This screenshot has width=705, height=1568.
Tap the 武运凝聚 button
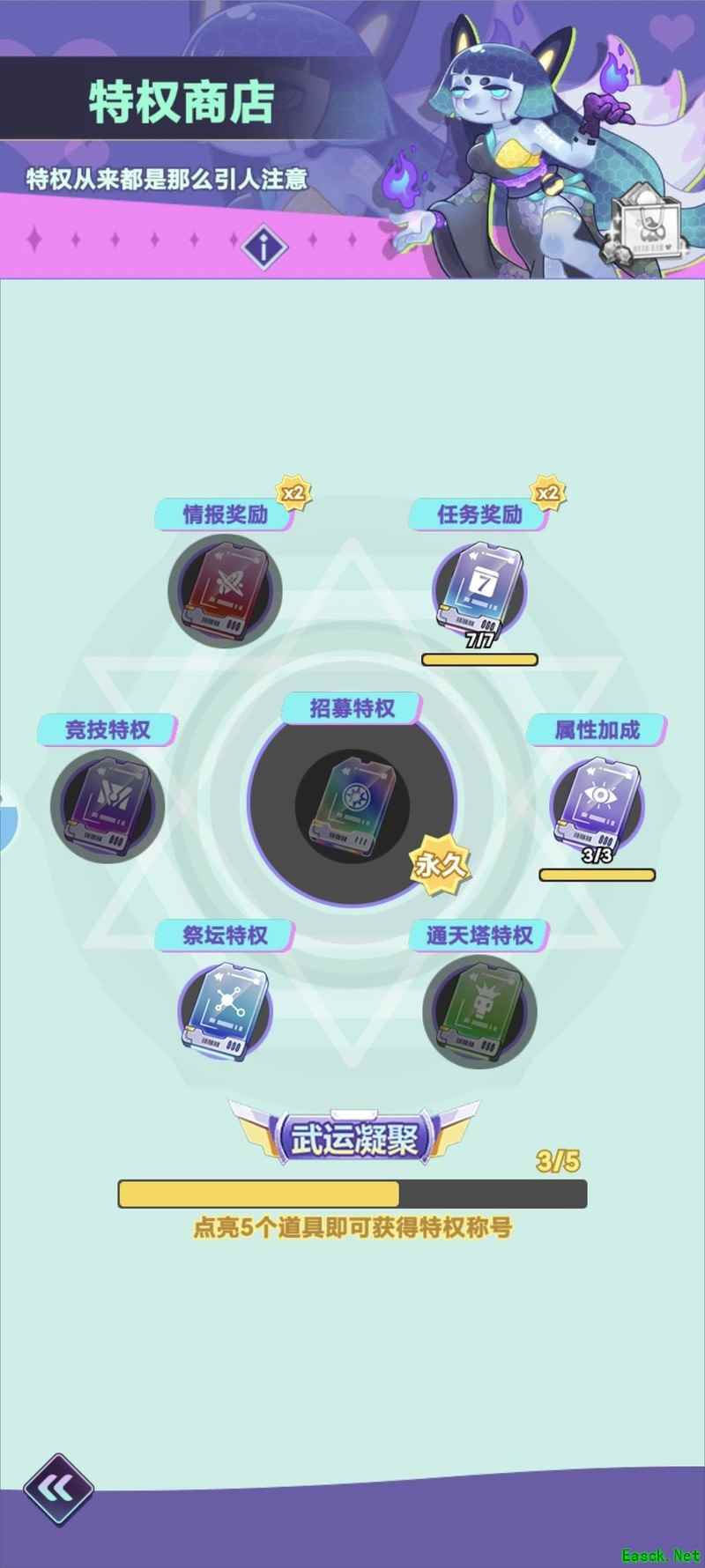[x=353, y=1140]
